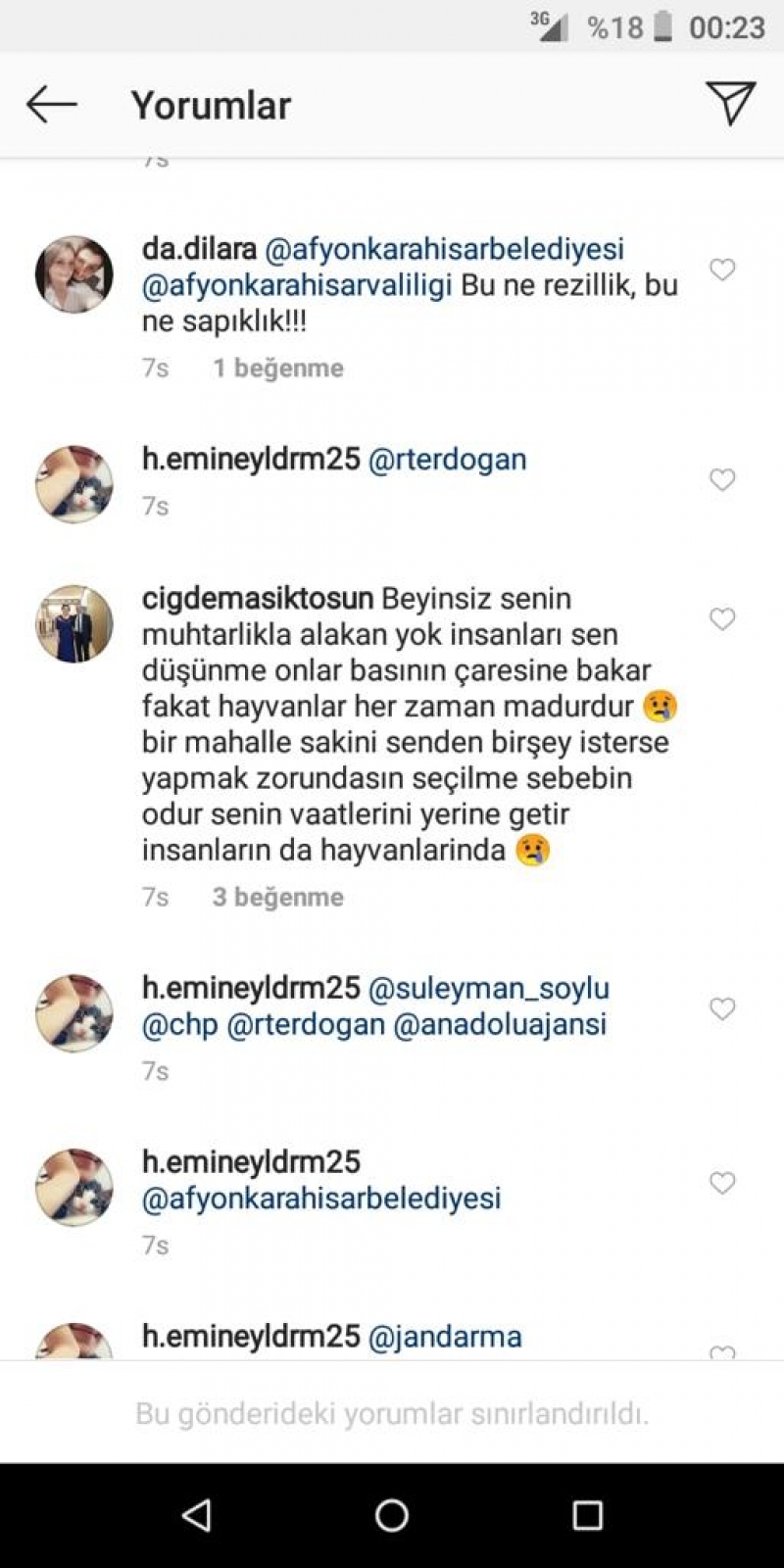Open the @anadoluajansi mention
Image resolution: width=784 pixels, height=1568 pixels.
500,1024
